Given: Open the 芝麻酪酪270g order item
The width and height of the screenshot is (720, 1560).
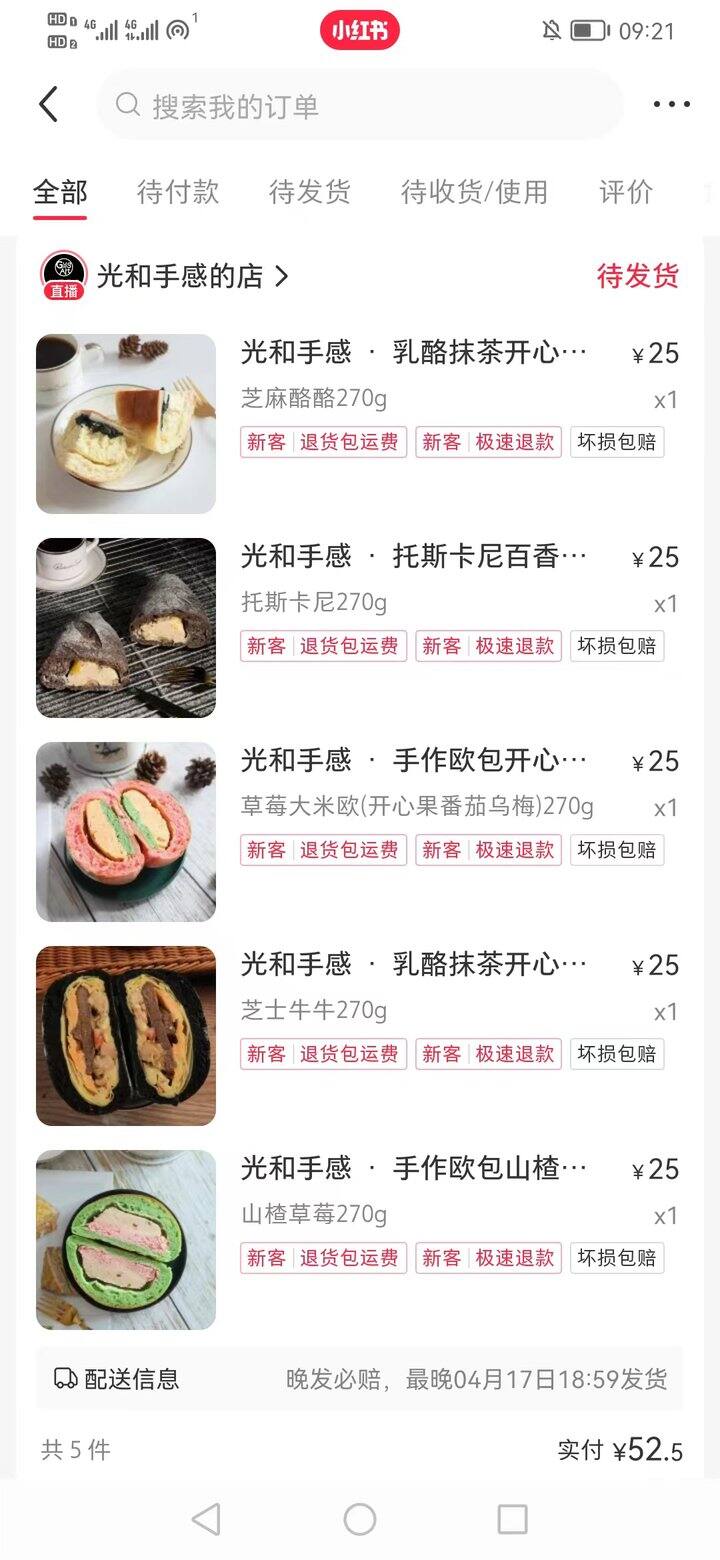Looking at the screenshot, I should [x=360, y=424].
